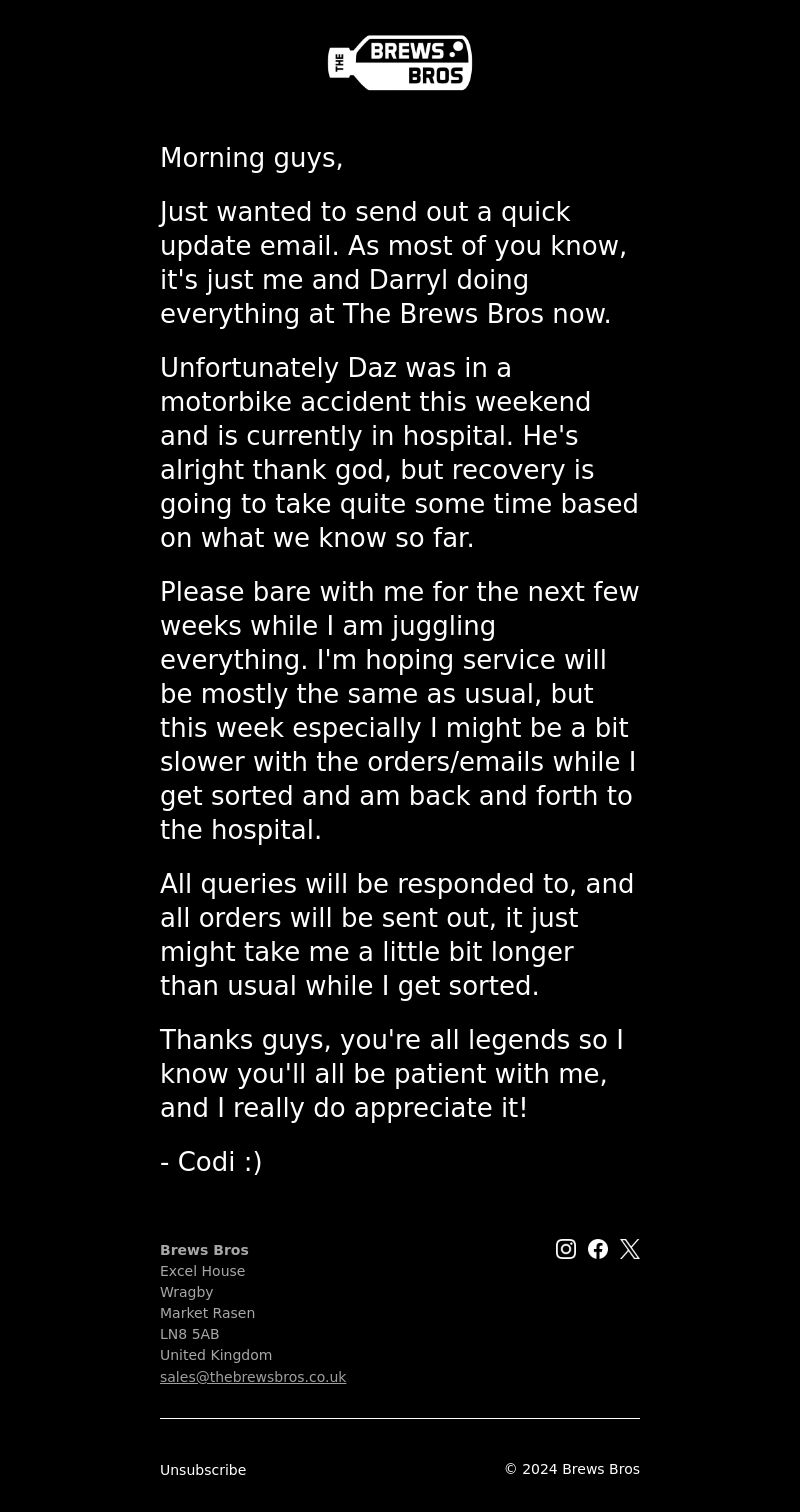Tap the Unsubscribe link

203,1470
